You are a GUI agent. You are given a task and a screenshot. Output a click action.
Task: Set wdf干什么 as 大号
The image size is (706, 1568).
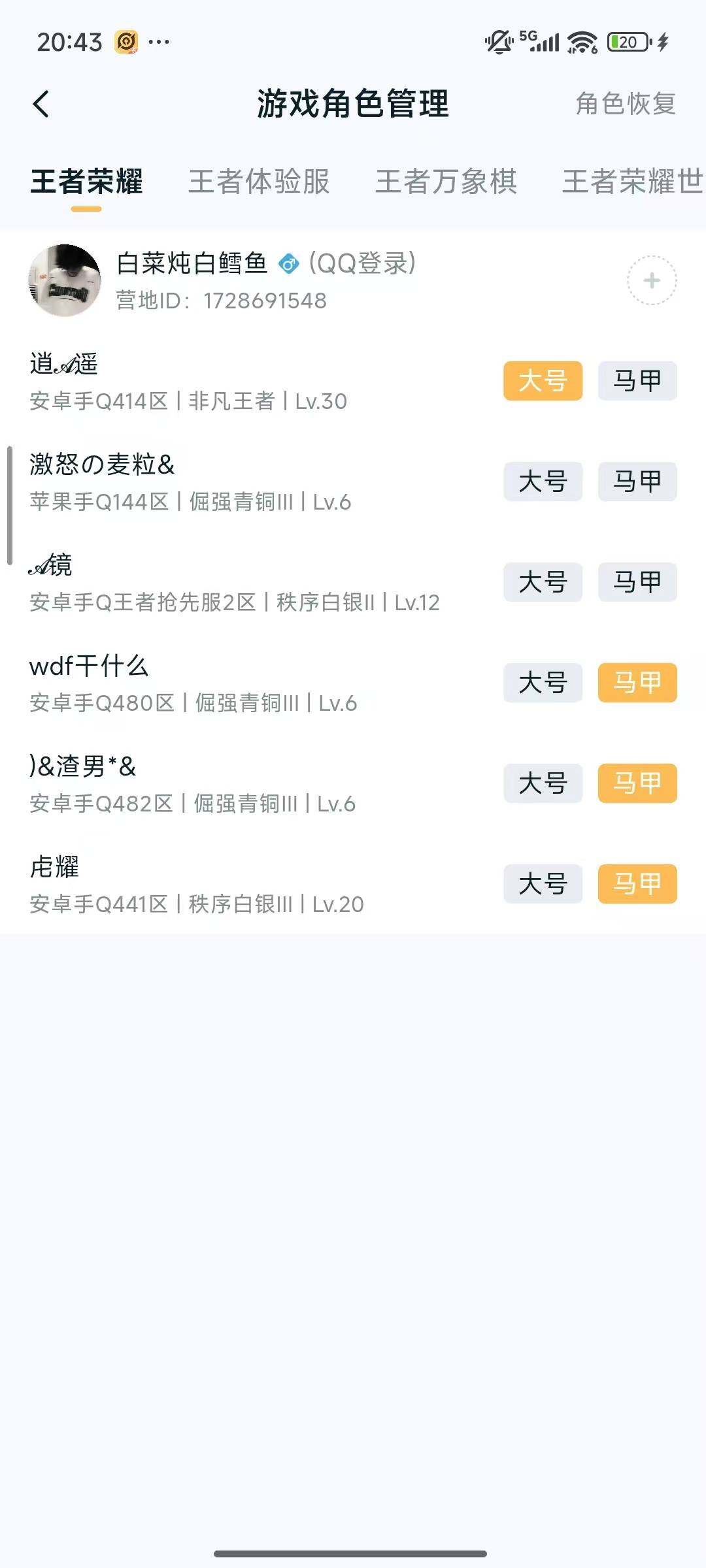tap(543, 683)
